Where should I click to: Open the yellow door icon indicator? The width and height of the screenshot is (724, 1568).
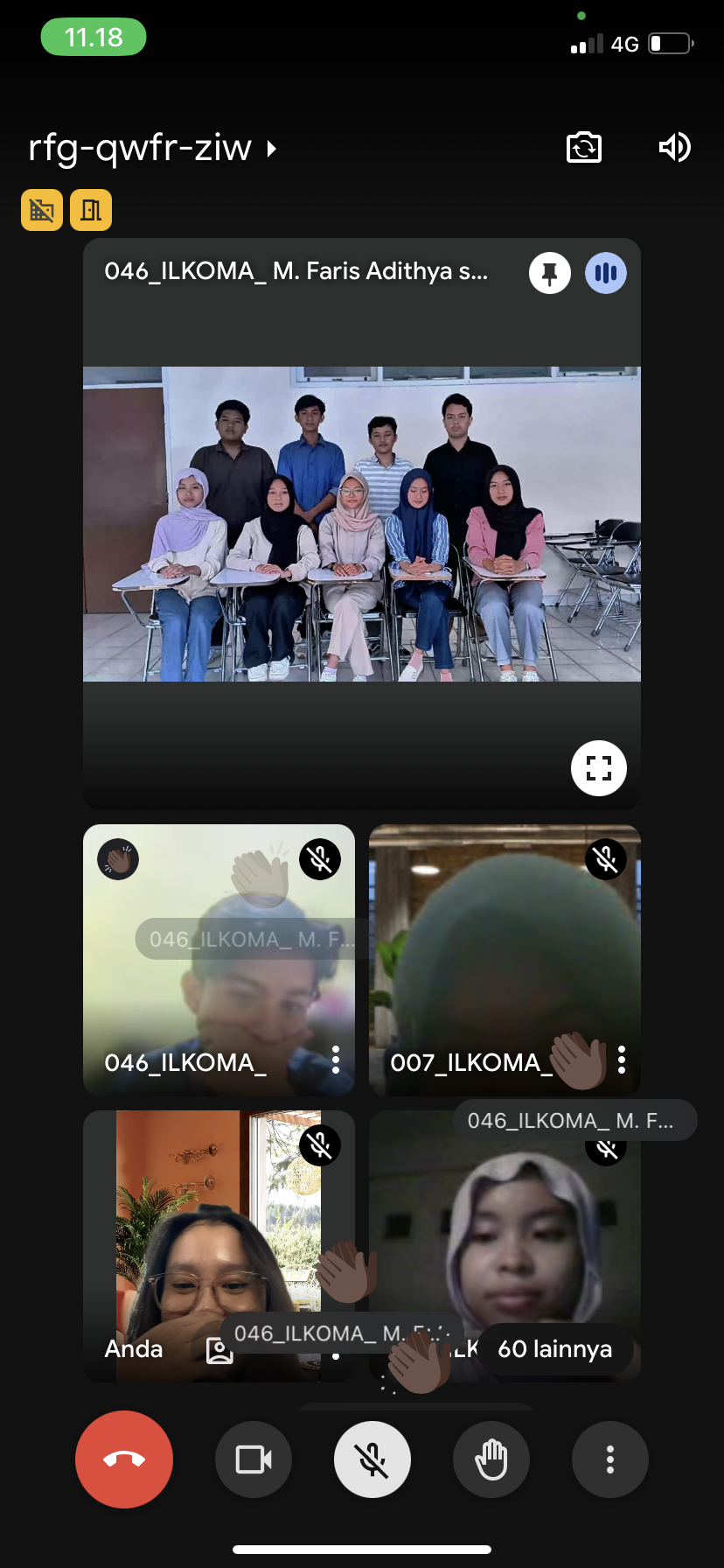click(91, 210)
